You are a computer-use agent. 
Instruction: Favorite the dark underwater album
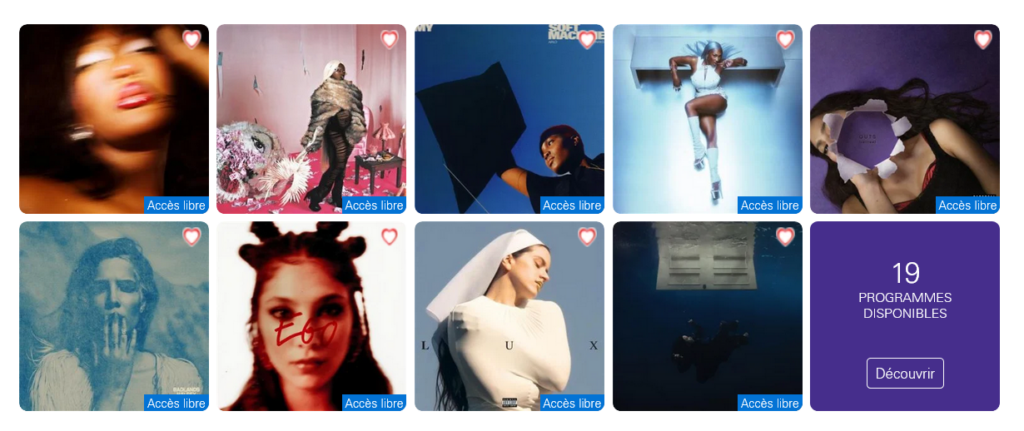[785, 237]
